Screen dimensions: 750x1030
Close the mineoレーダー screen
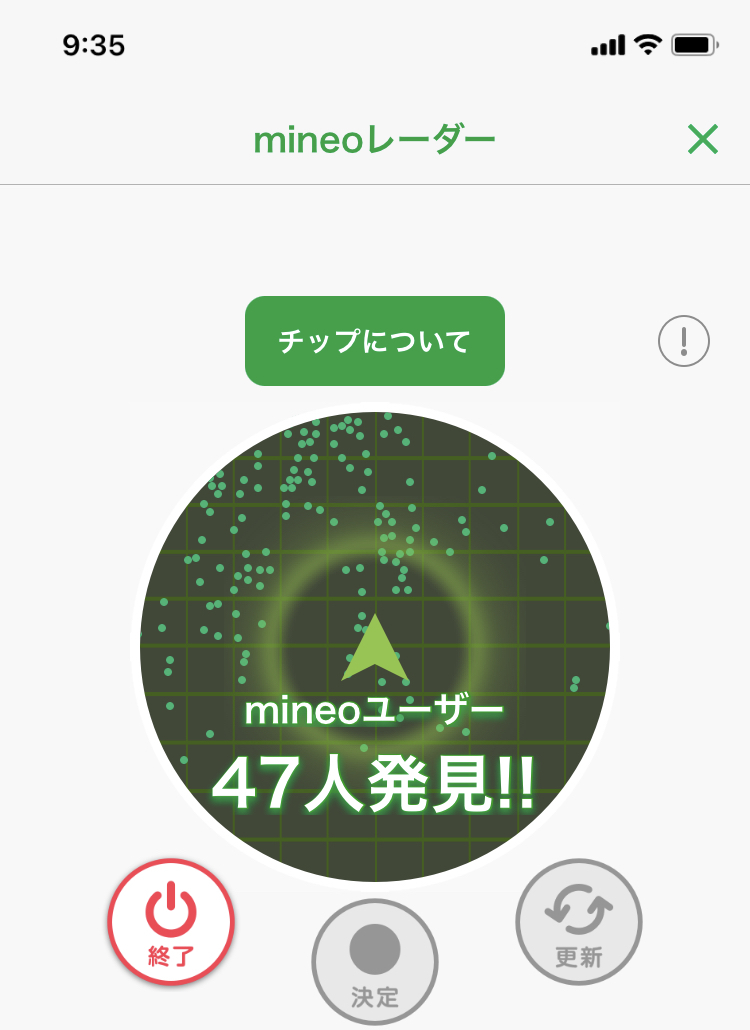(x=703, y=140)
